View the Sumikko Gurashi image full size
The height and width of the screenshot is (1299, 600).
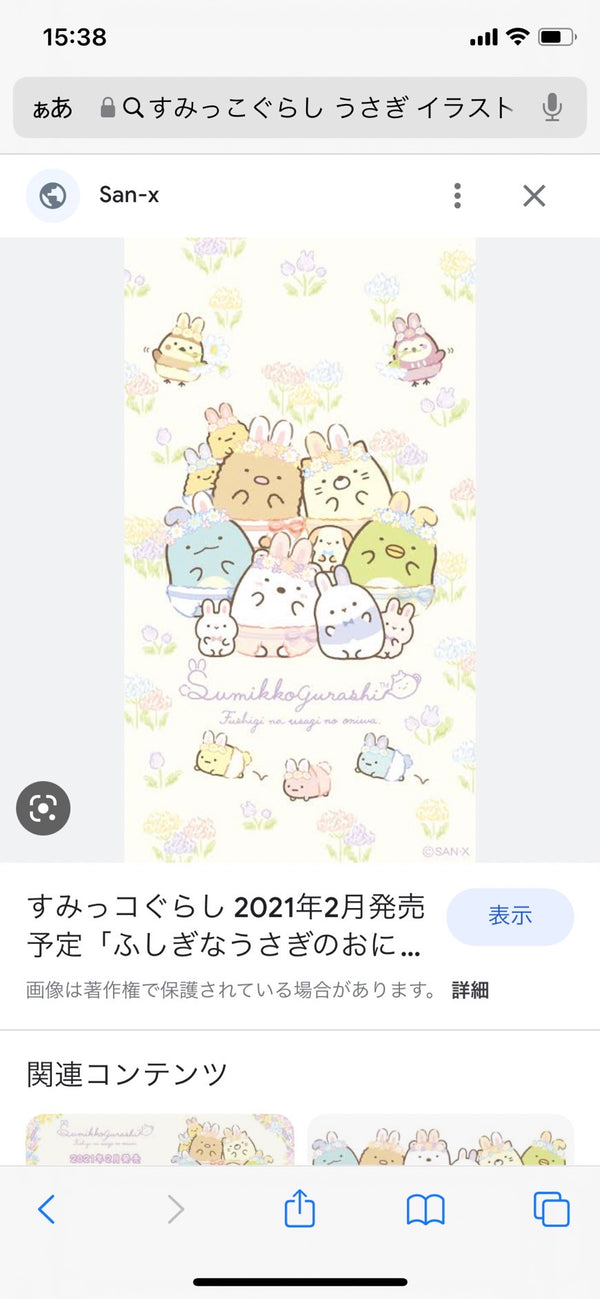point(300,550)
